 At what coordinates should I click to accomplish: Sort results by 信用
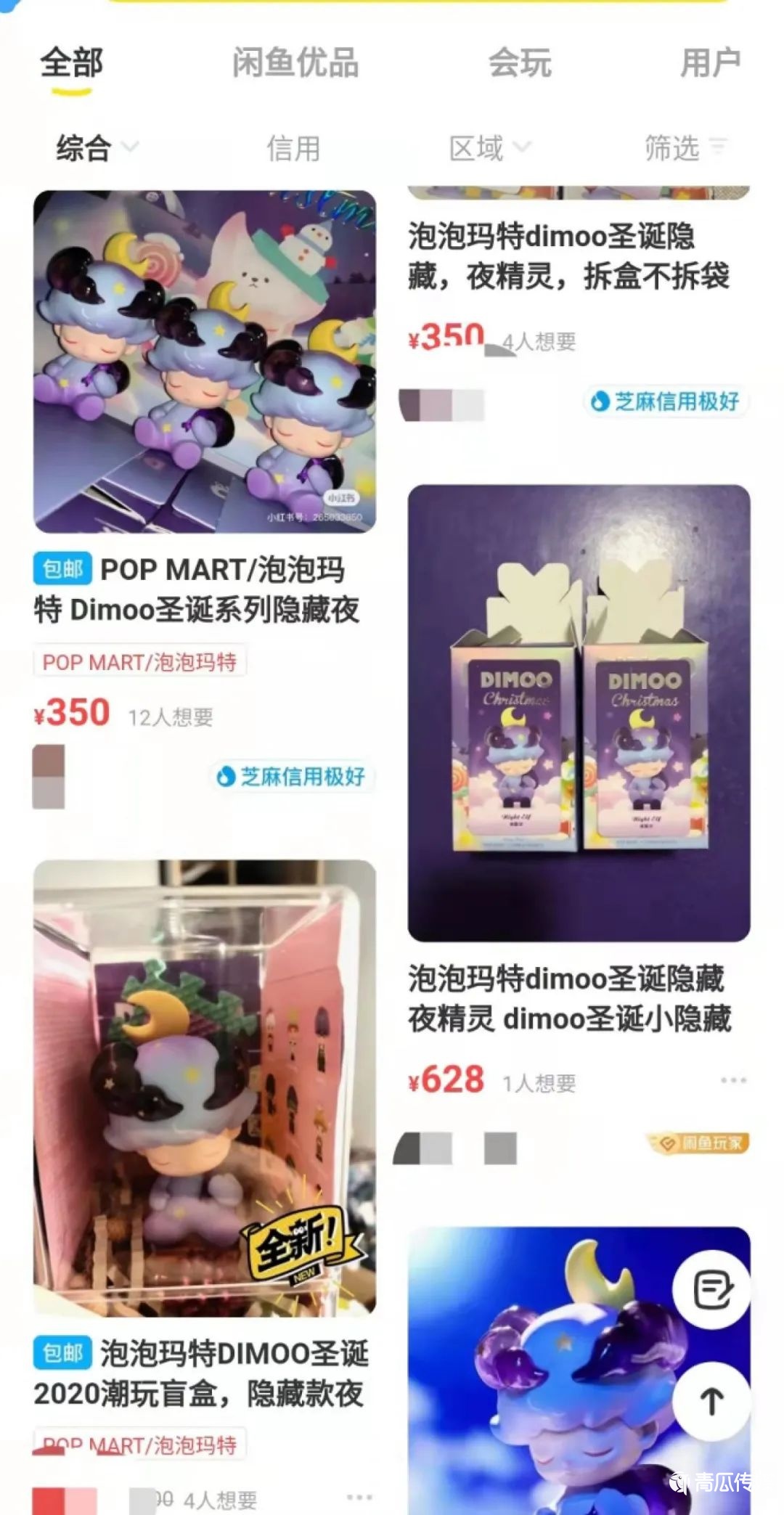click(x=293, y=148)
